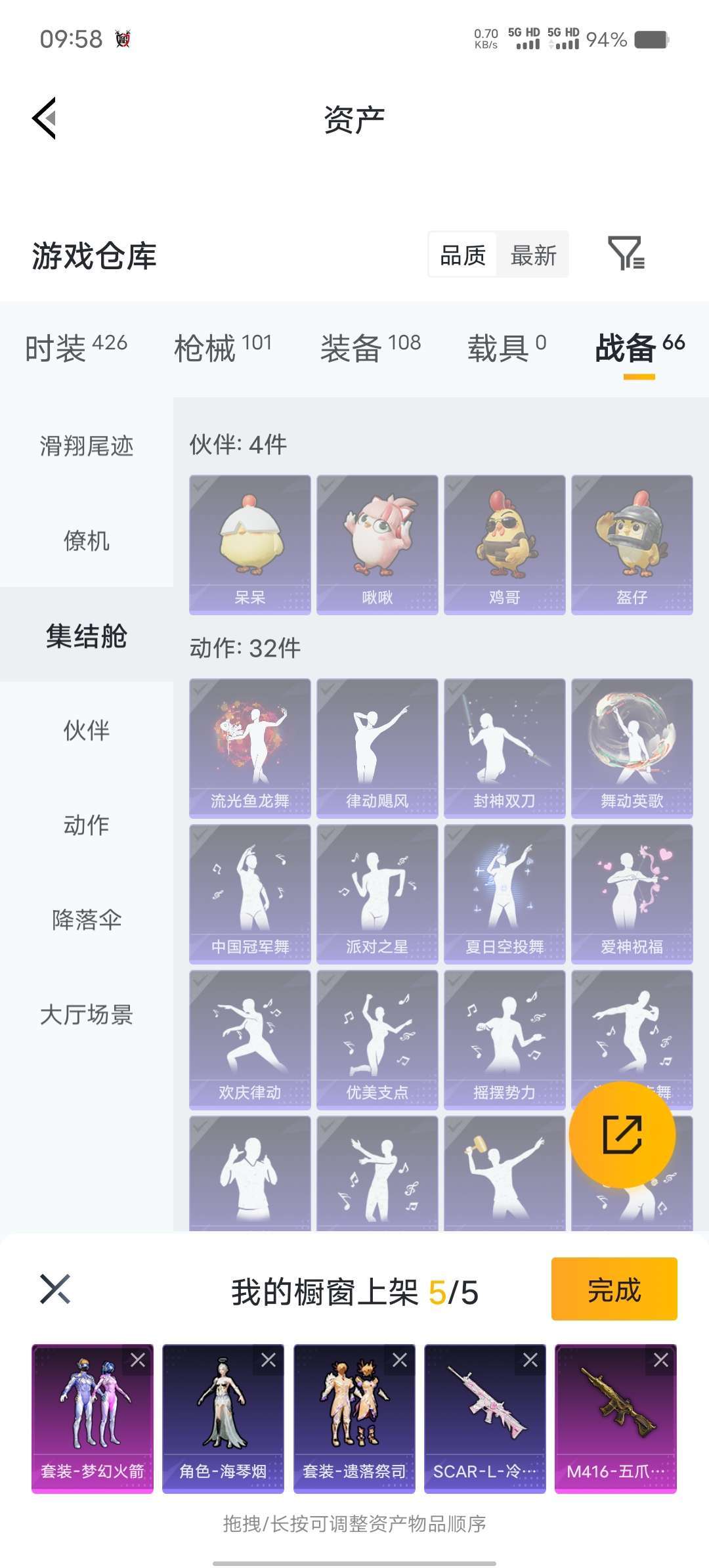Open the 舞动英歌 emote
The height and width of the screenshot is (1568, 709).
click(x=633, y=746)
